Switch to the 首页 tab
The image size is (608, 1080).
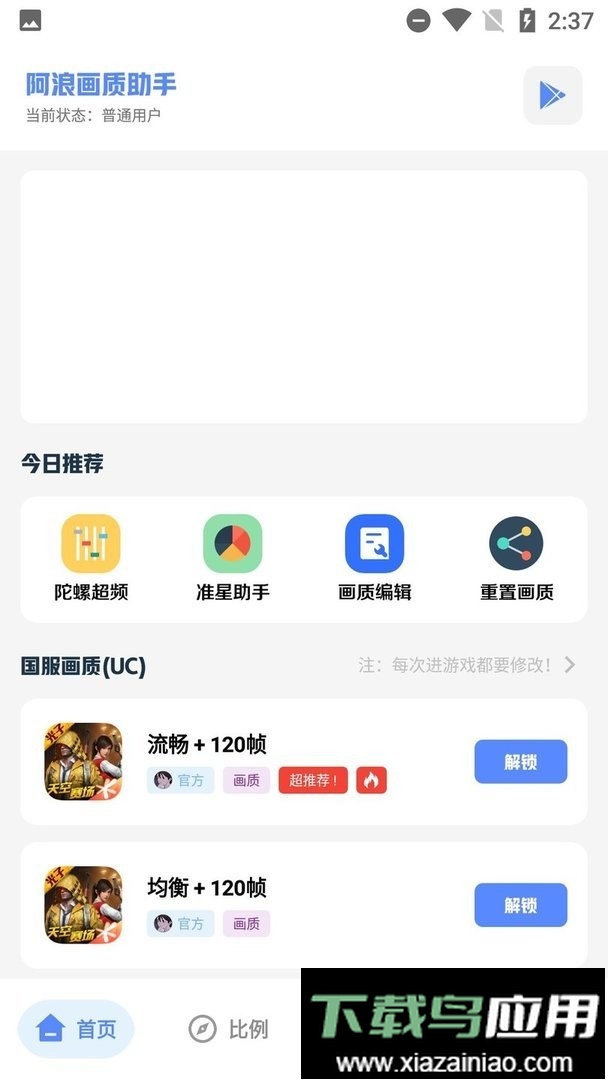76,1029
